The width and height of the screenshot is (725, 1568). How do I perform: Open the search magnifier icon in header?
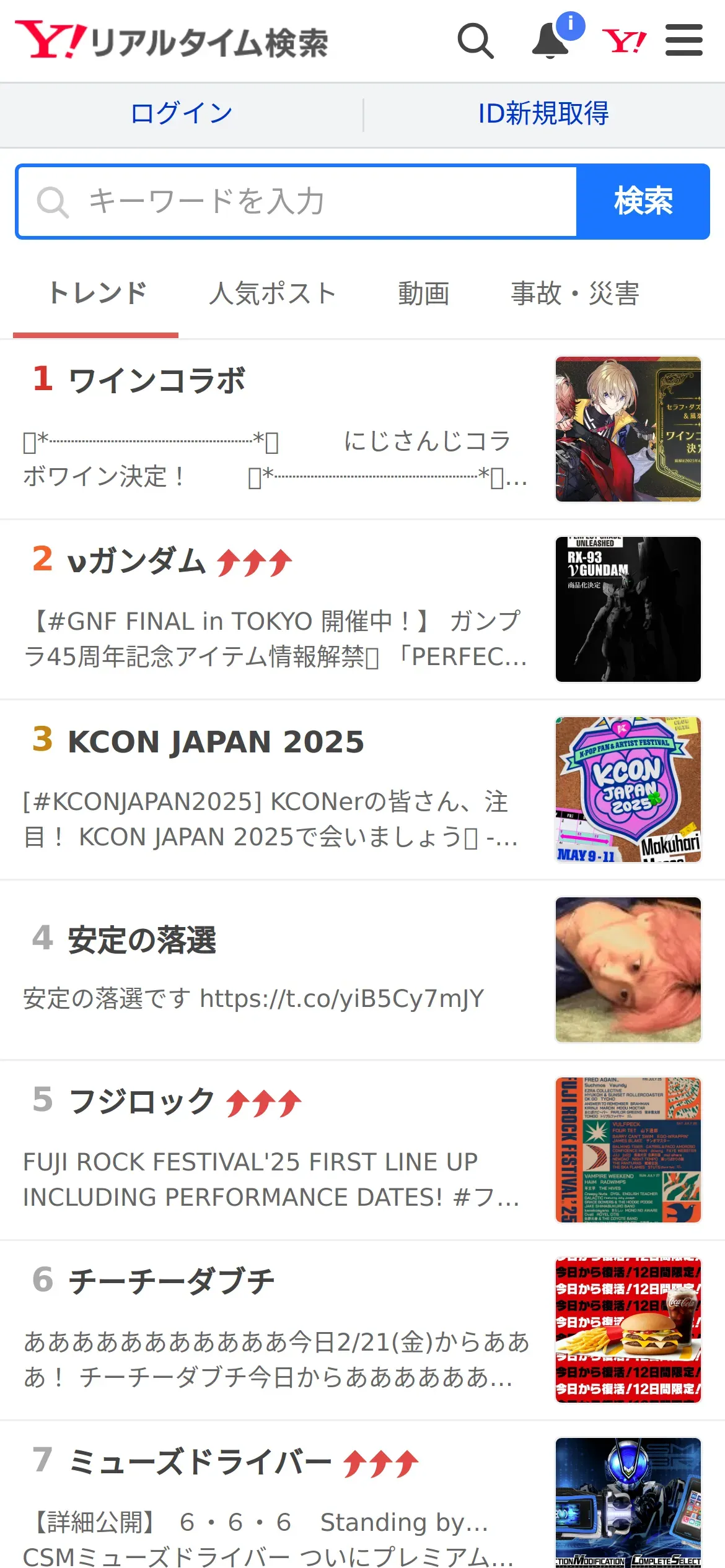[x=475, y=41]
